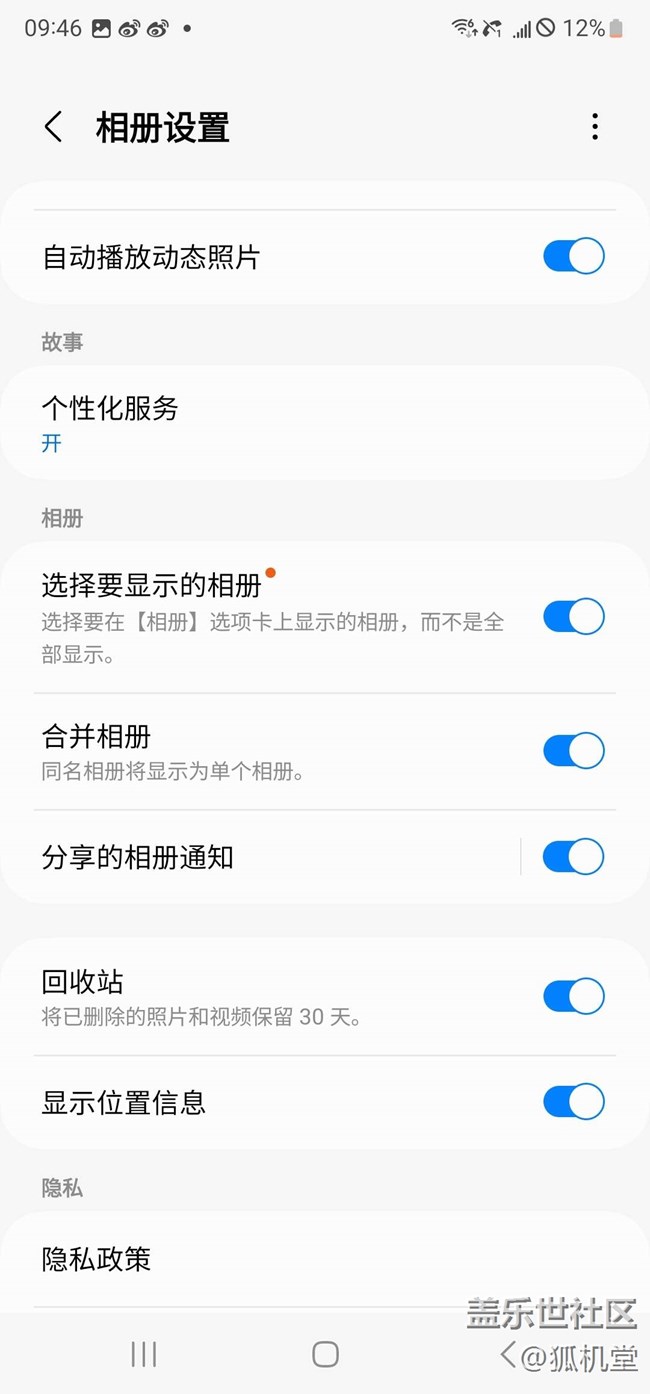This screenshot has height=1394, width=650.
Task: Open 分享的相册通知 settings
Action: pos(138,857)
